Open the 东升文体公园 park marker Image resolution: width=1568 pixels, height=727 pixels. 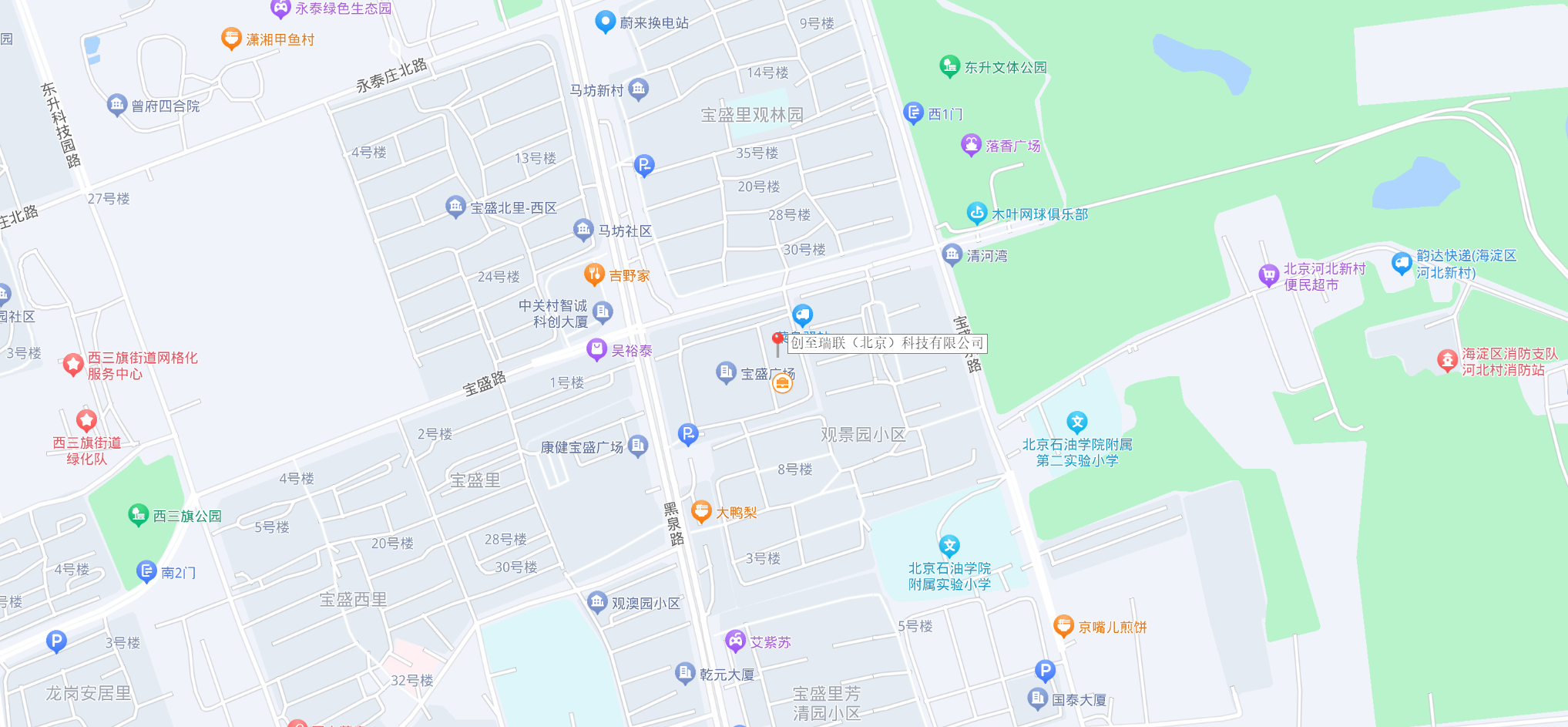point(949,66)
